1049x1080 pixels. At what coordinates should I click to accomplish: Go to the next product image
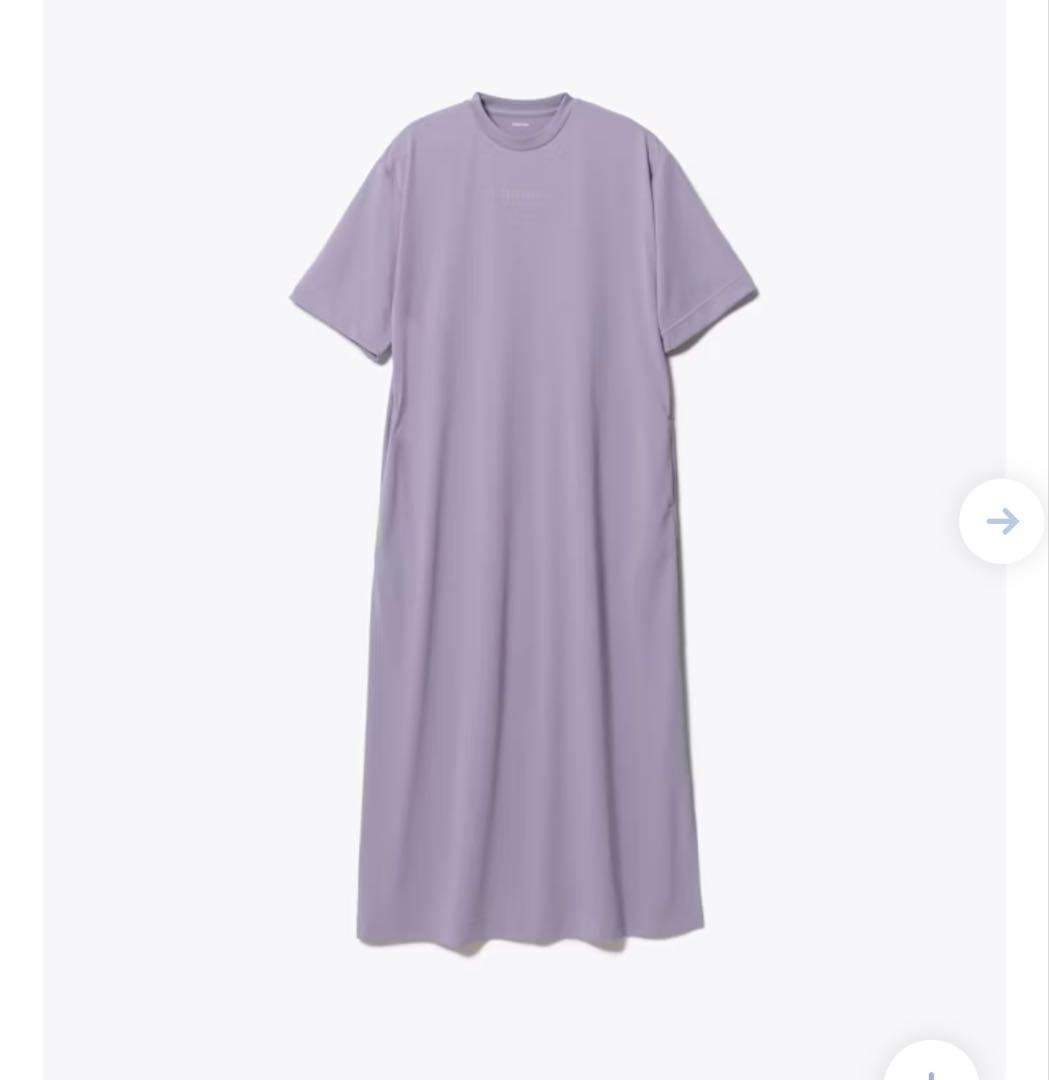[x=1001, y=521]
